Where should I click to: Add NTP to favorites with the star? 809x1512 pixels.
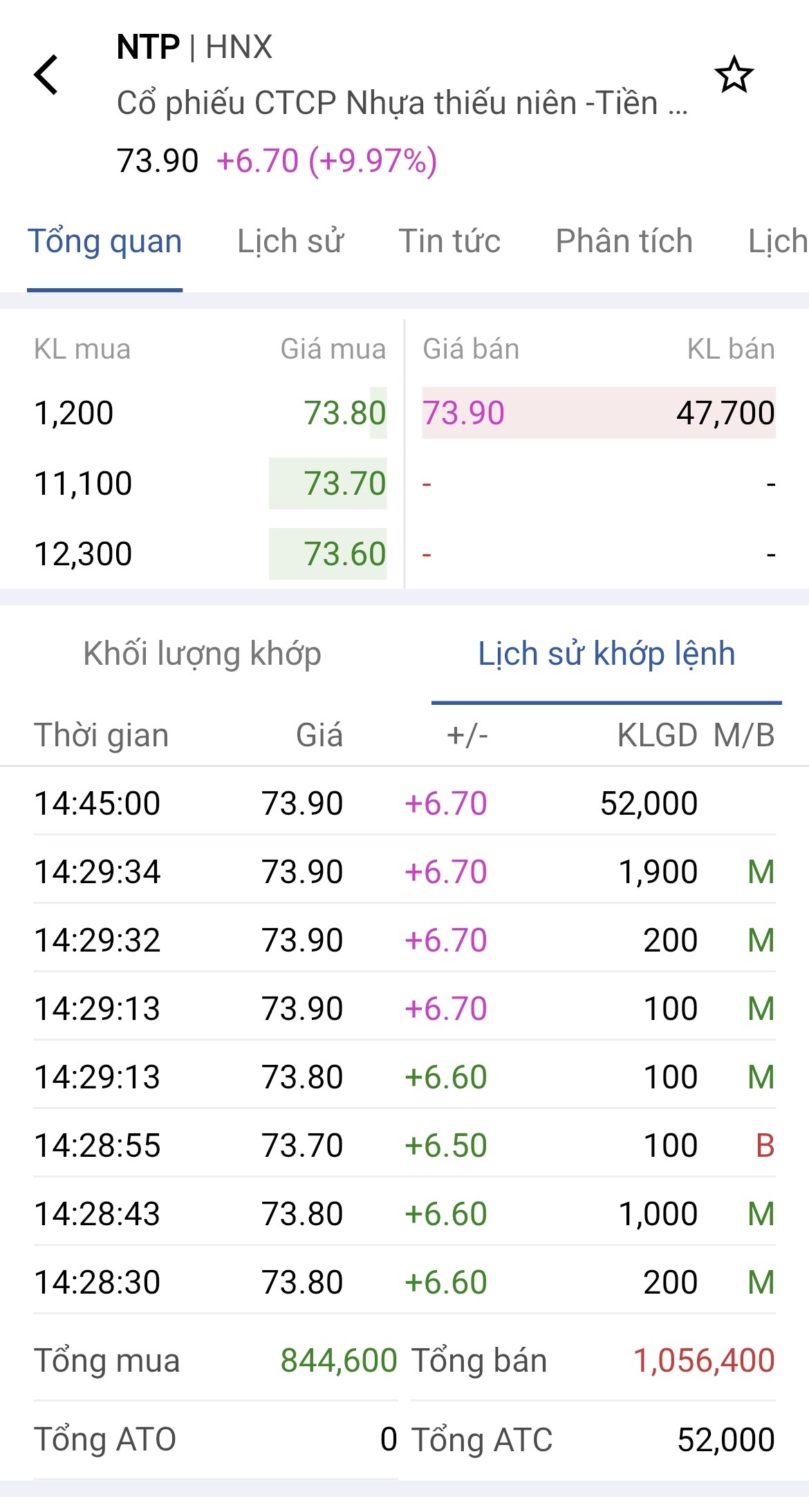tap(734, 75)
